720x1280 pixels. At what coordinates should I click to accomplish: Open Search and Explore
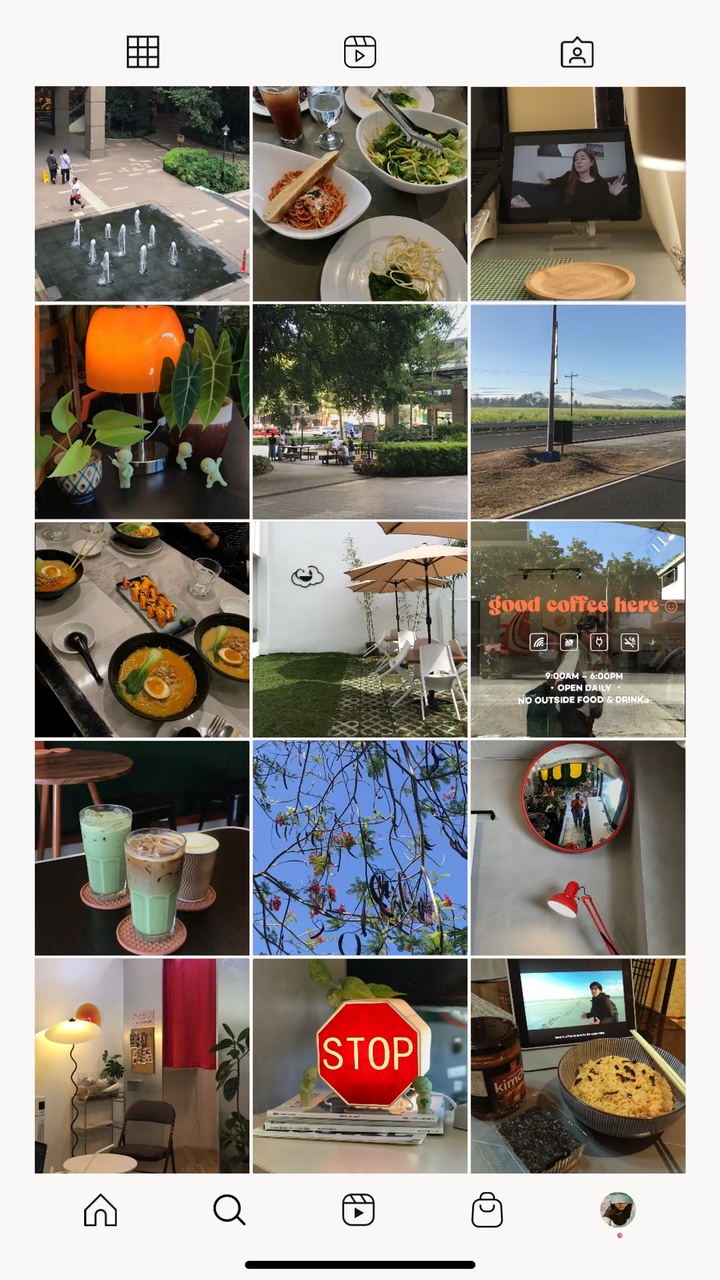(x=229, y=1210)
